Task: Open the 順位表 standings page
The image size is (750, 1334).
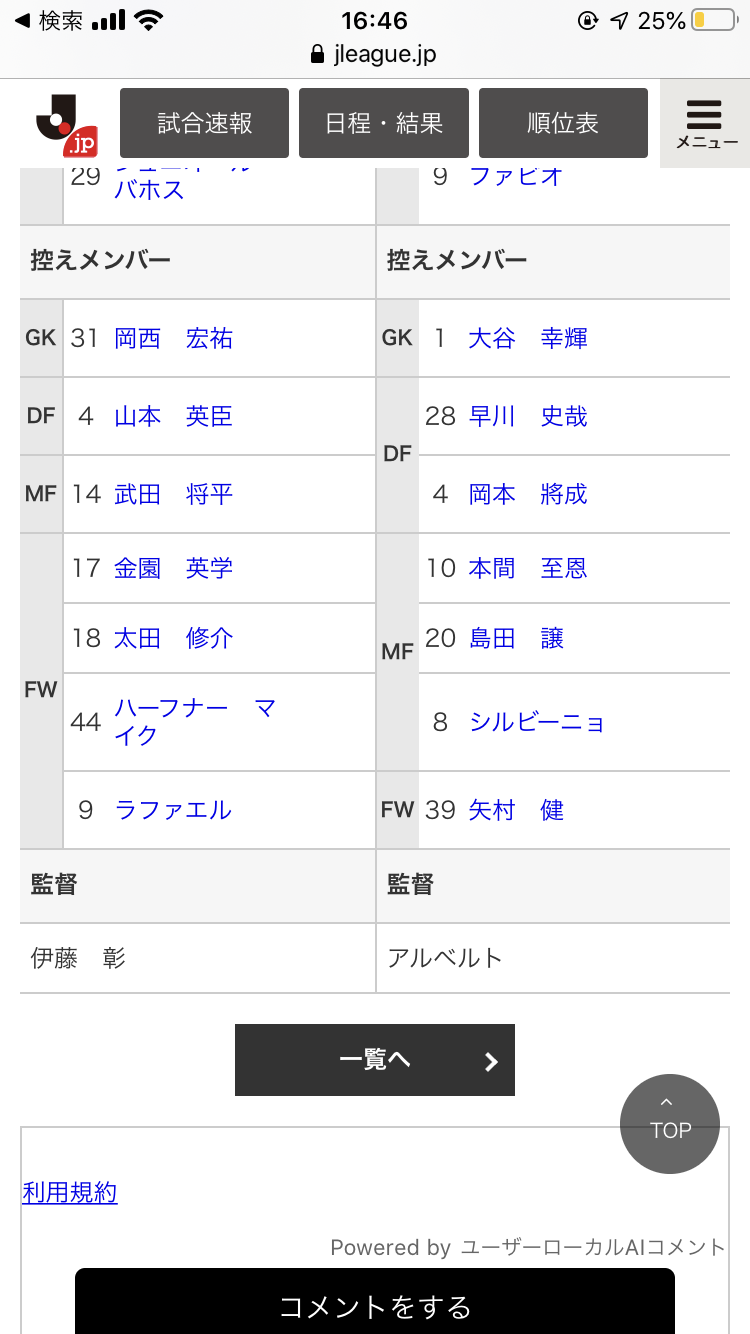Action: (x=563, y=123)
